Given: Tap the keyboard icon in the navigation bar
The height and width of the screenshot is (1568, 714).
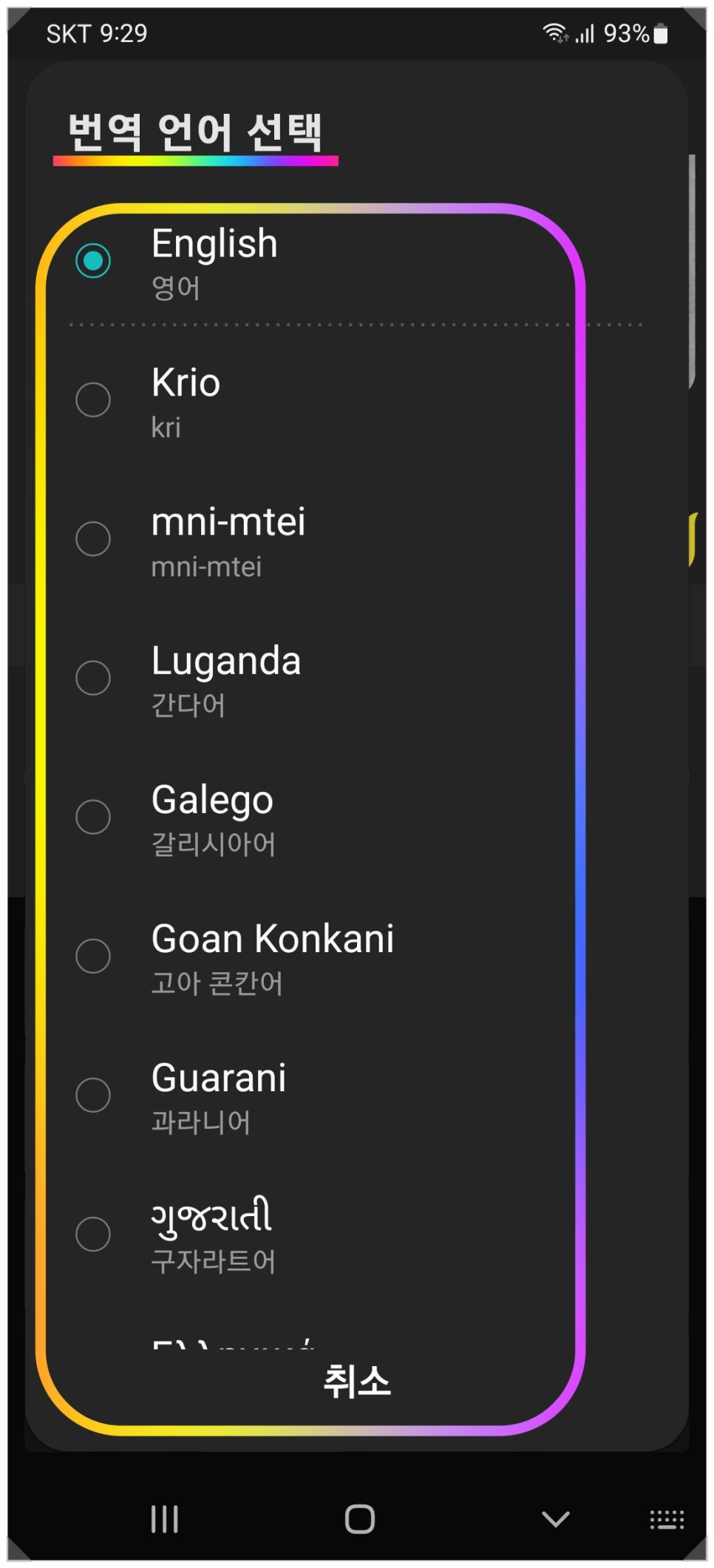Looking at the screenshot, I should tap(667, 1519).
